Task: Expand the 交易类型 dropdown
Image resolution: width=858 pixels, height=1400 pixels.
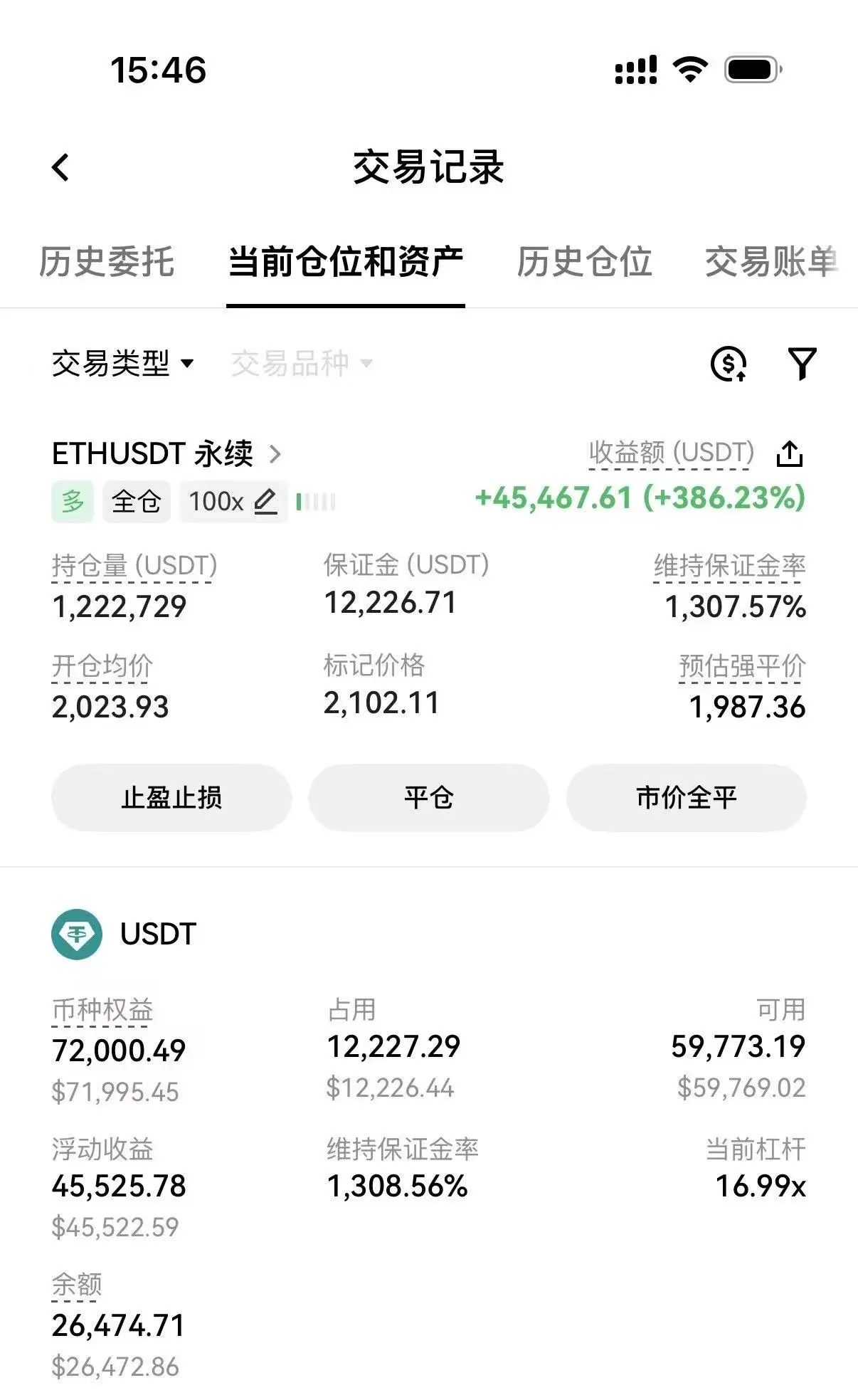Action: [122, 364]
